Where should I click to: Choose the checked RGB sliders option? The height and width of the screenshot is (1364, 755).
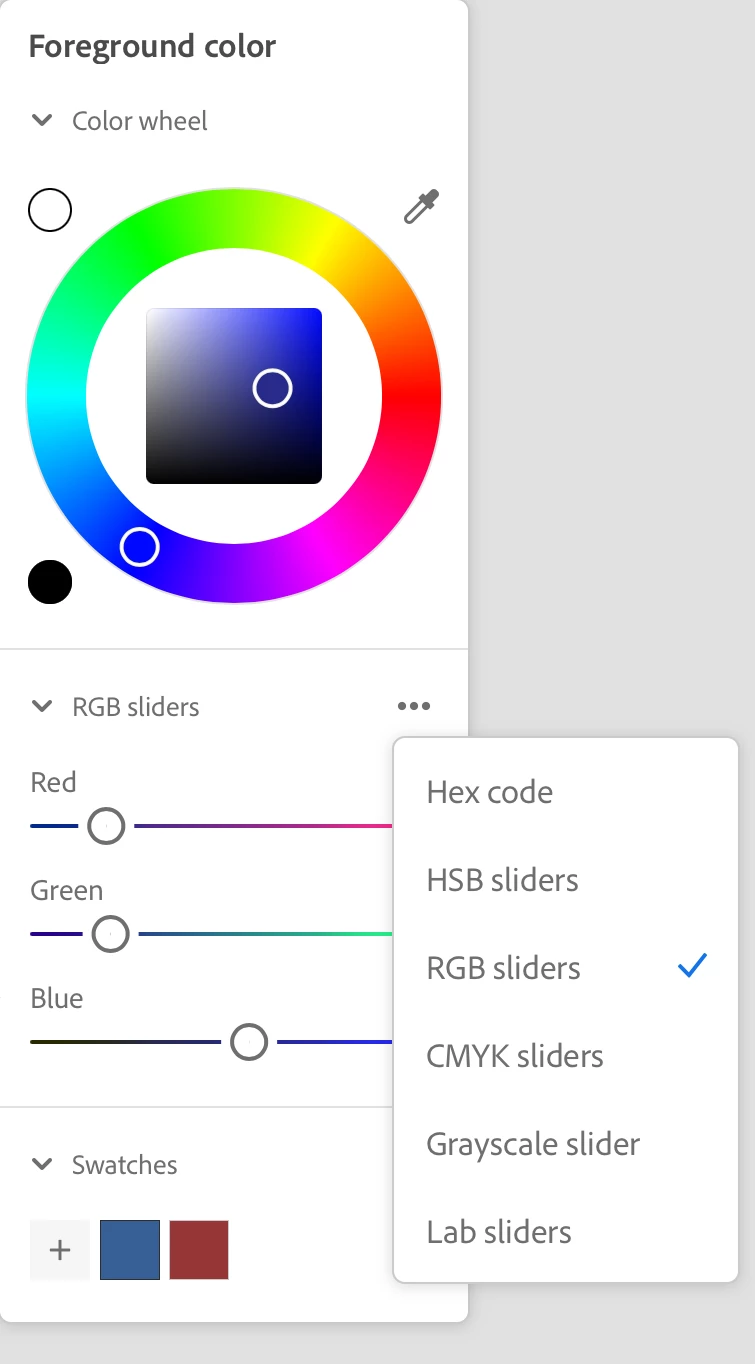504,969
